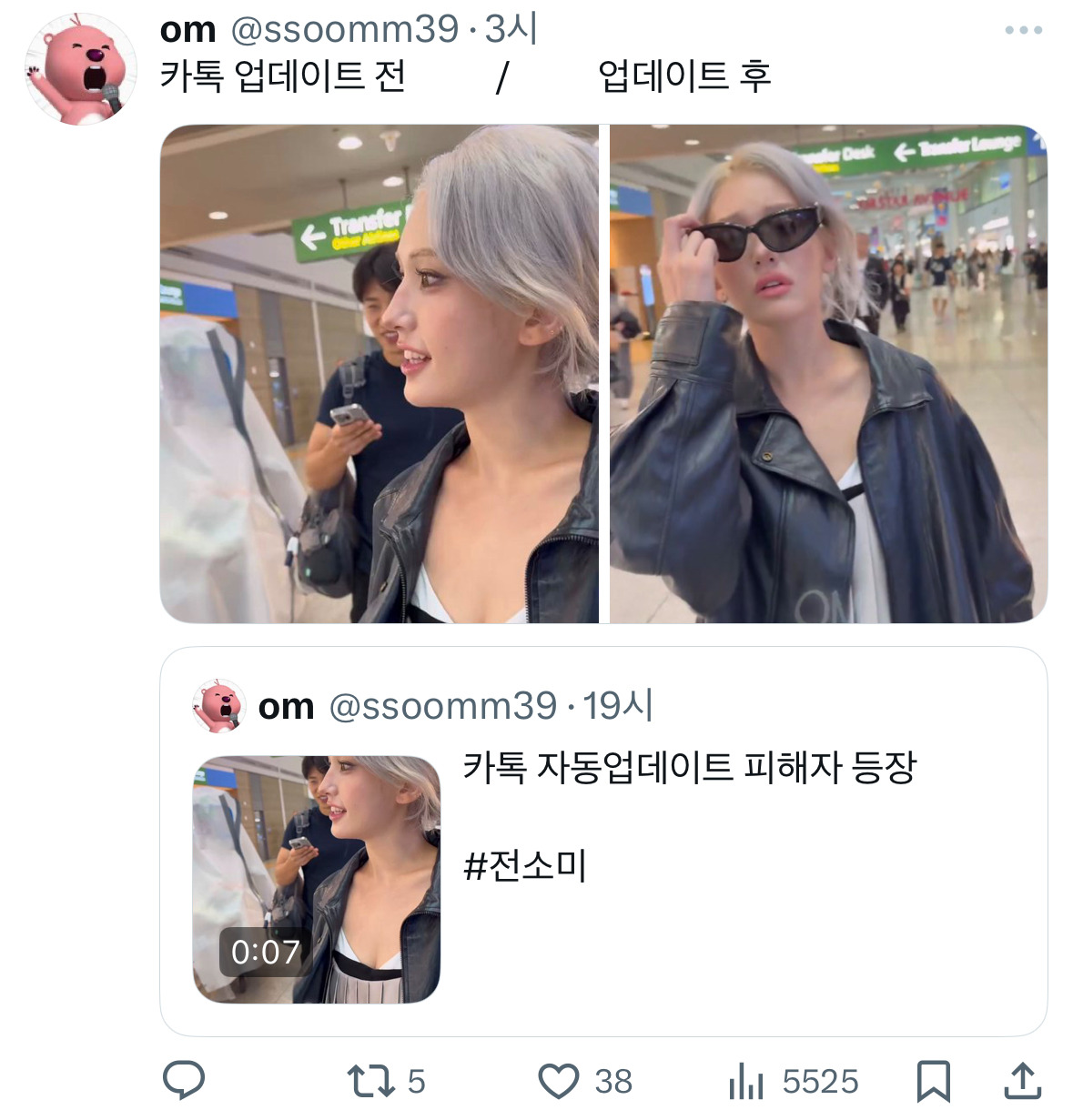
Task: Click the retweet icon showing 5 reposts
Action: [x=373, y=1082]
